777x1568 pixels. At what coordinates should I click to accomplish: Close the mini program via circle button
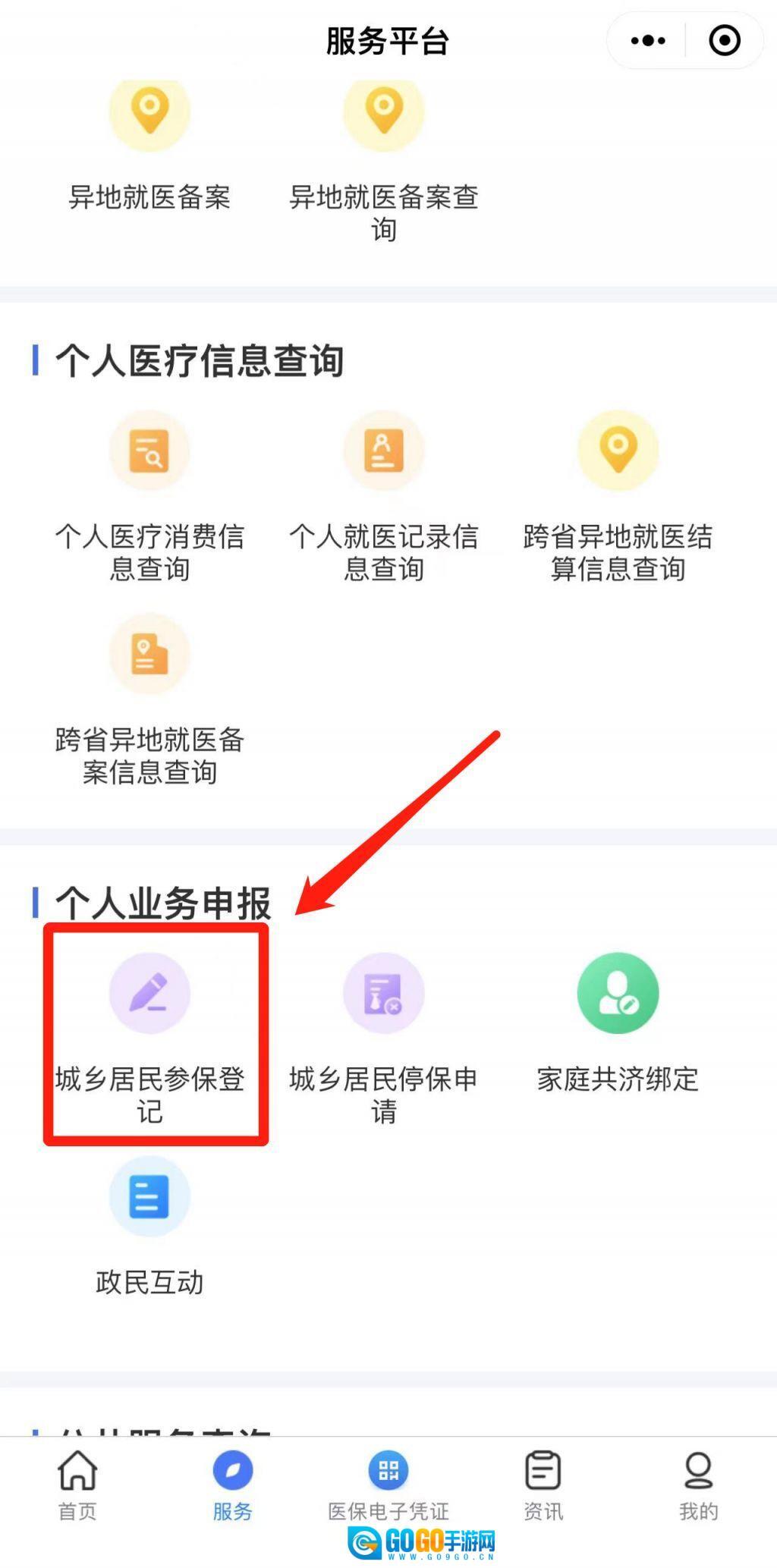(x=724, y=41)
